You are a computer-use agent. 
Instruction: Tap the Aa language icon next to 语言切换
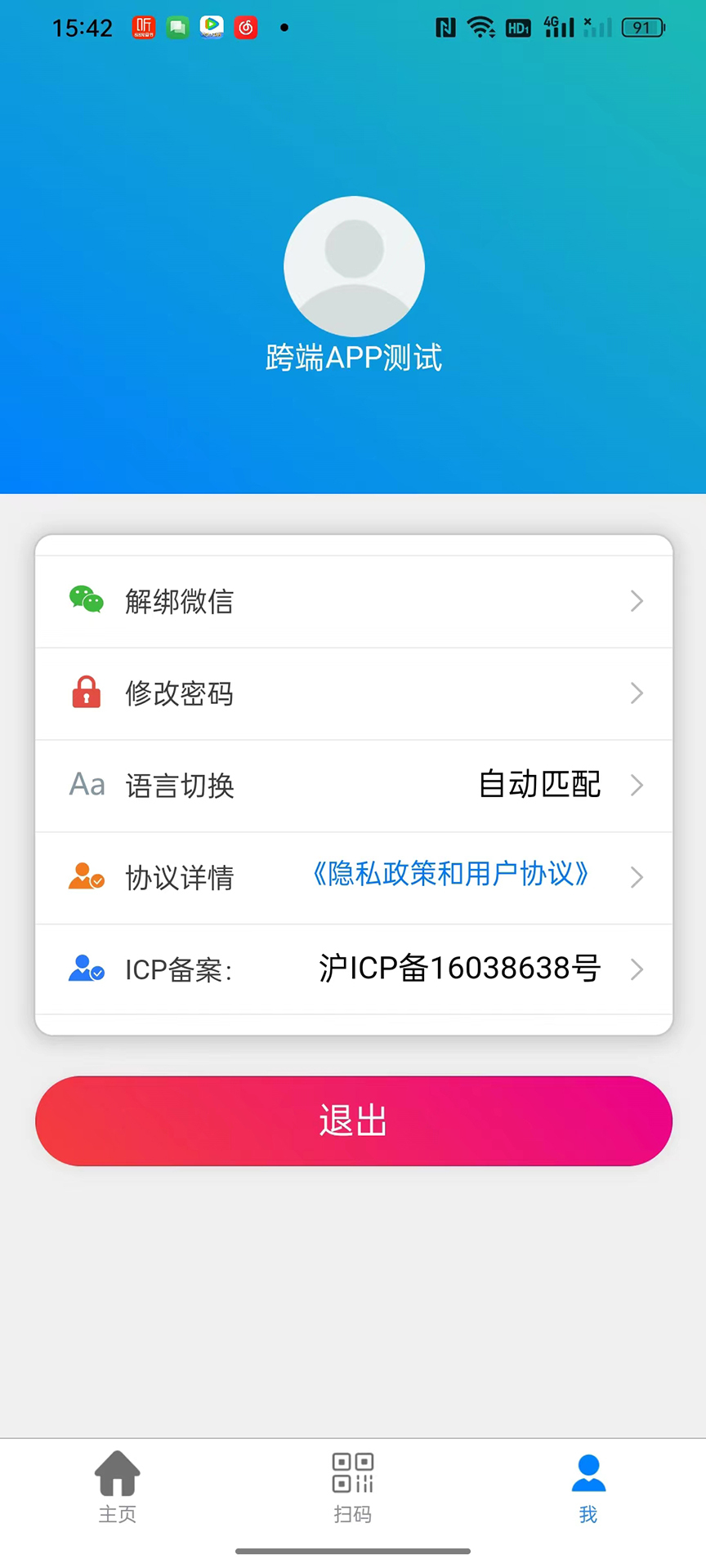click(x=87, y=785)
